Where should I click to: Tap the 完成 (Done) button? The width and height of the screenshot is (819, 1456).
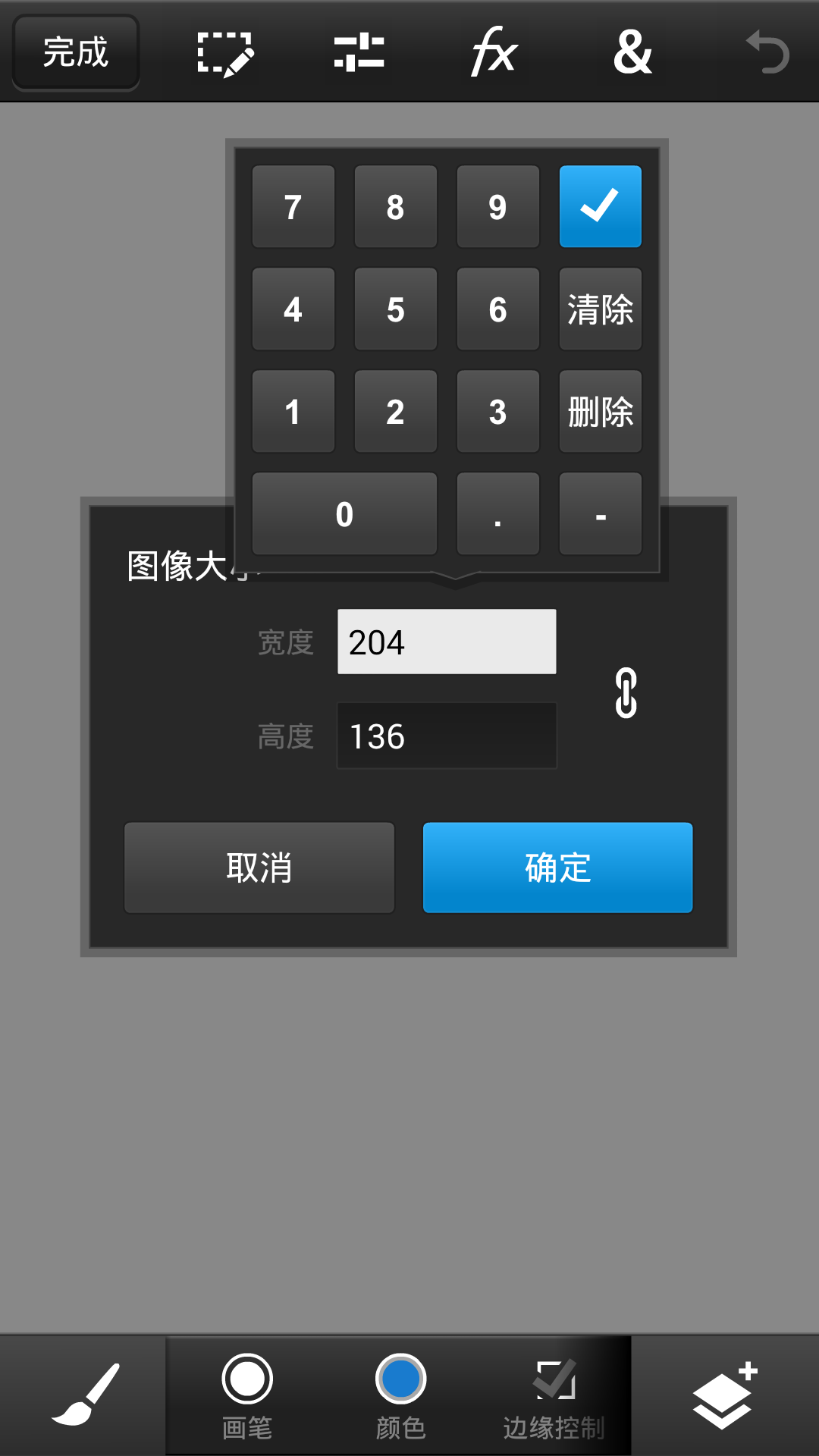(x=76, y=52)
